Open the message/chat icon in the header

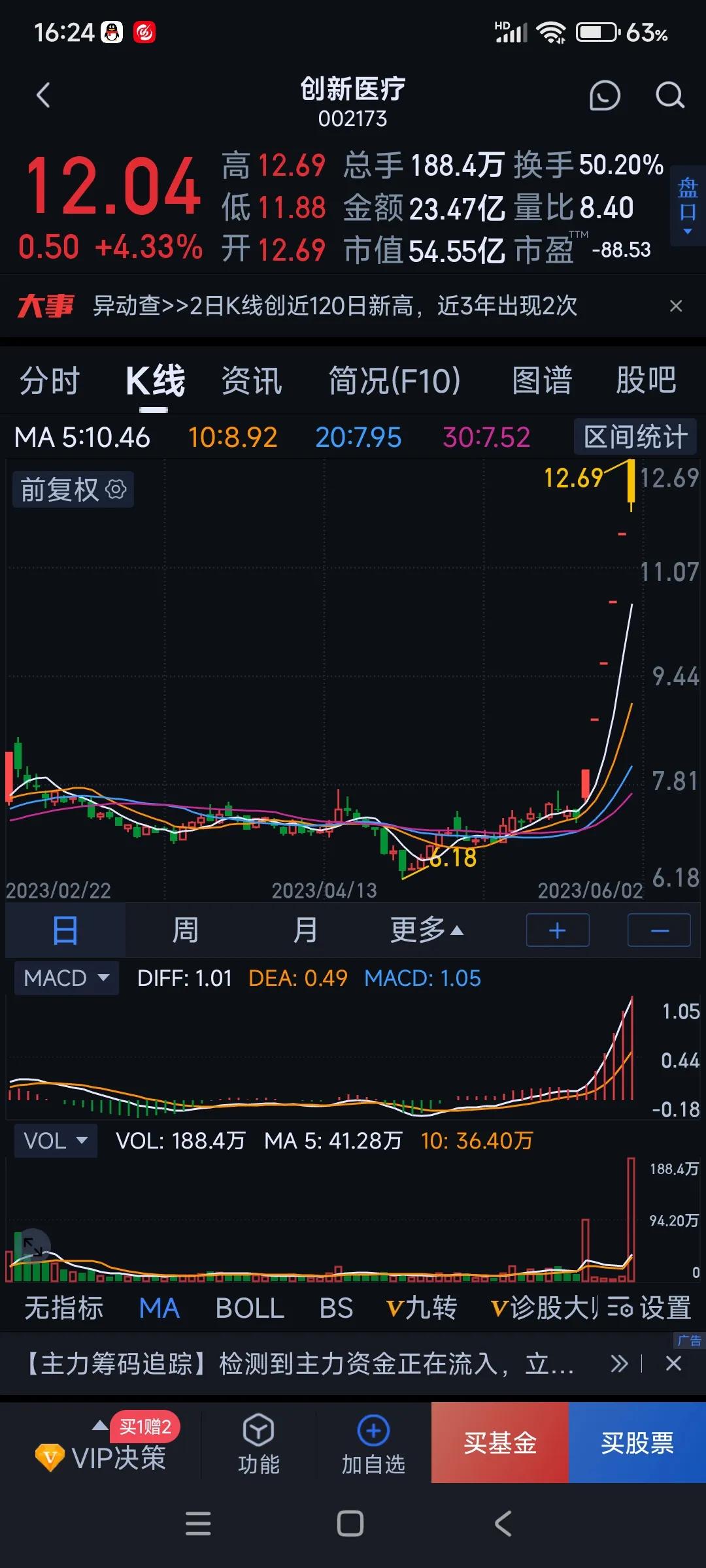click(x=604, y=95)
